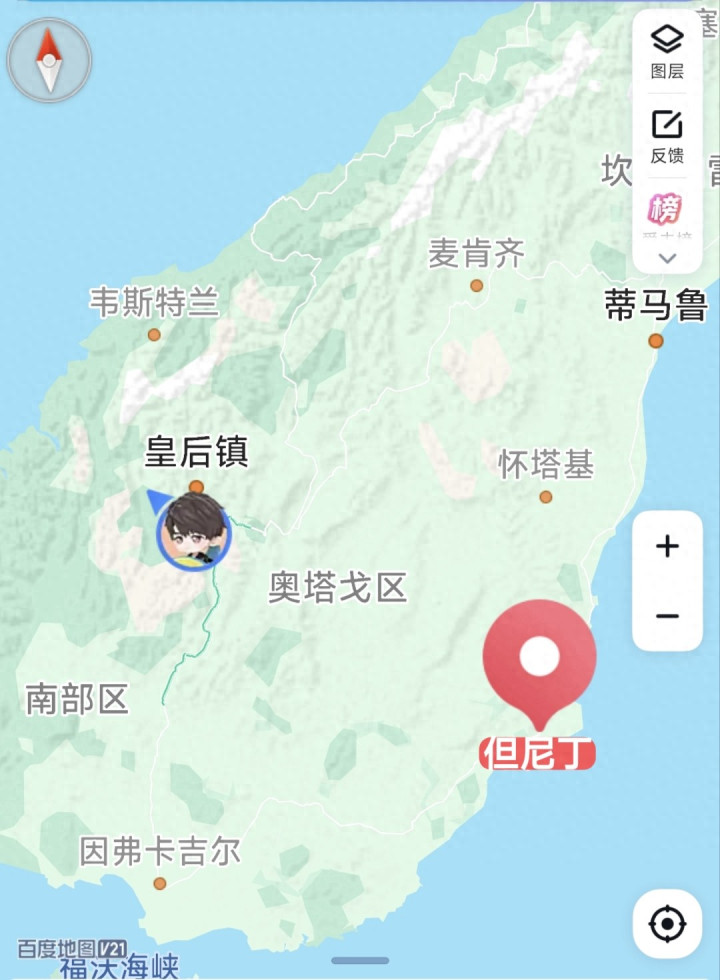Recenter map on my location
720x980 pixels.
[x=667, y=923]
